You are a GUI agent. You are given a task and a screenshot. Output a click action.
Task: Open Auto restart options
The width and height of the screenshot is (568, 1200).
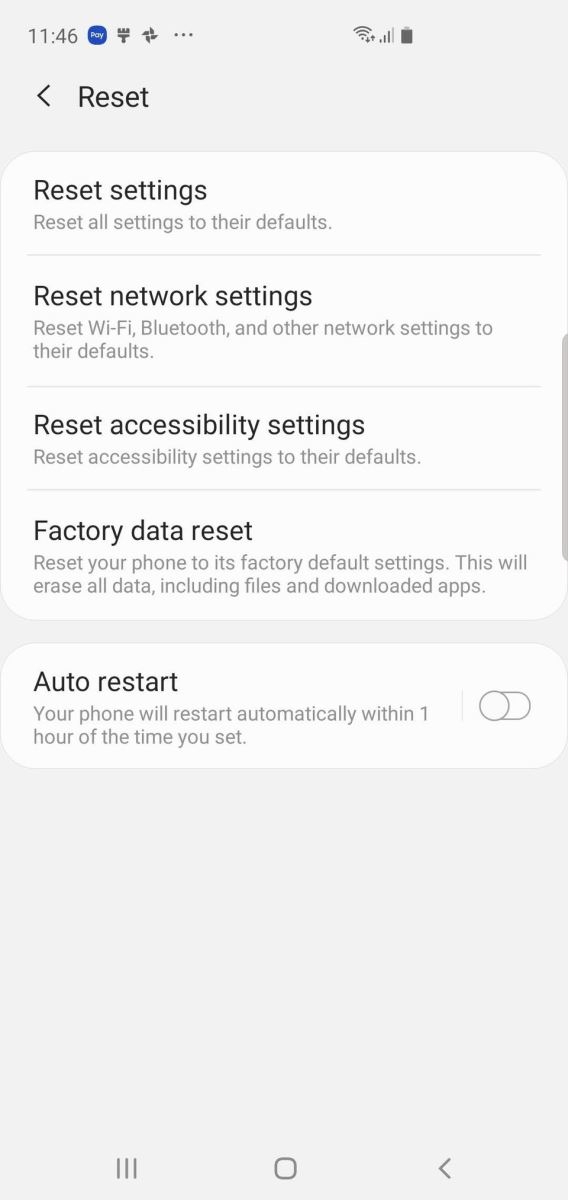pyautogui.click(x=231, y=706)
